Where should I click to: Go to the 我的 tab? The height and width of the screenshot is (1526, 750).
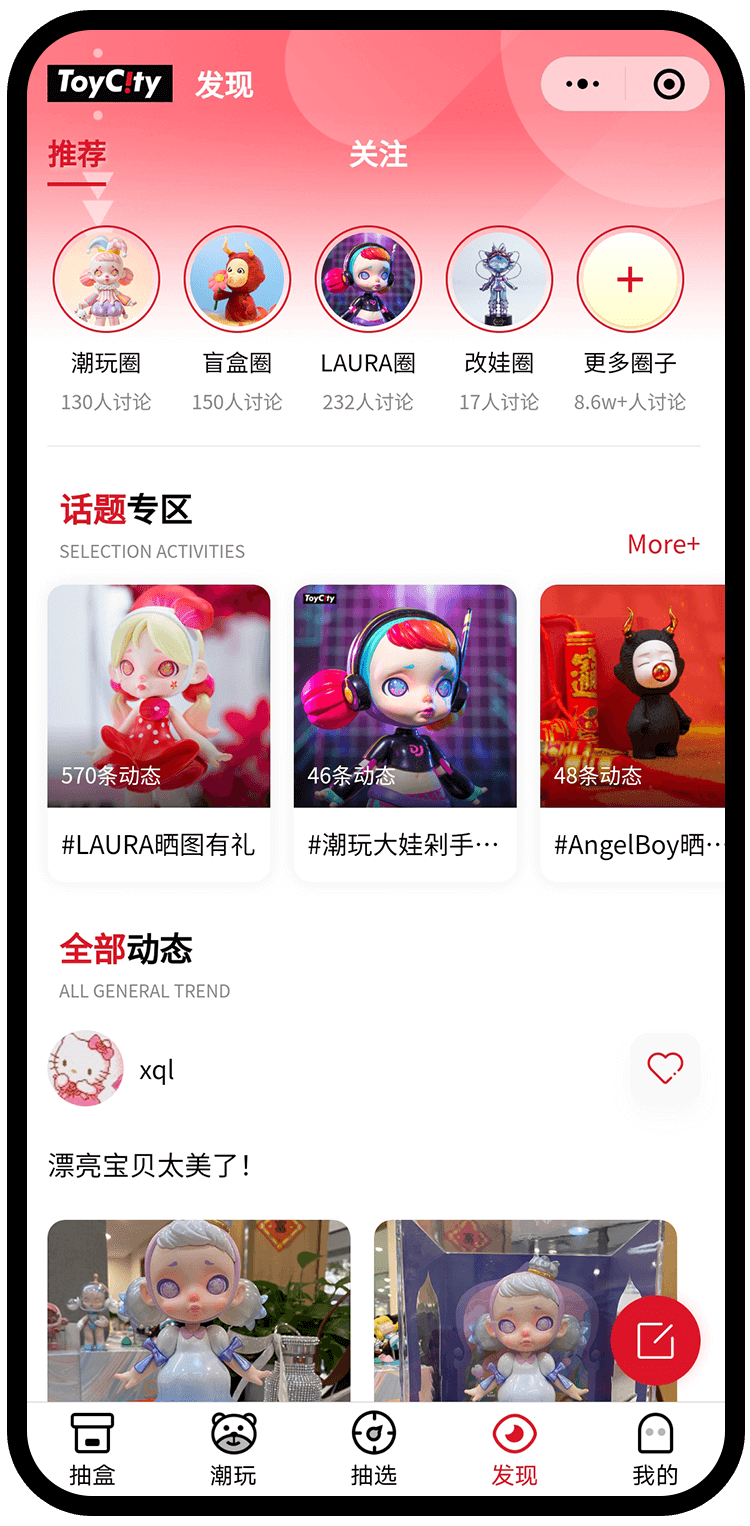[655, 1449]
